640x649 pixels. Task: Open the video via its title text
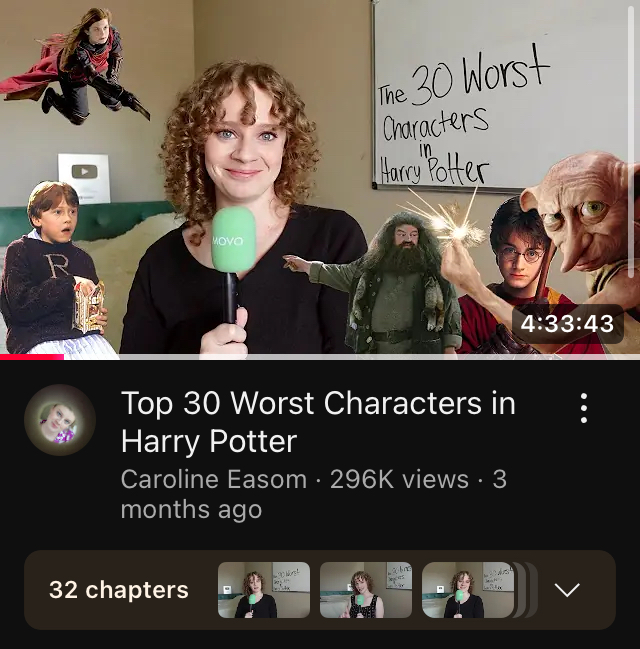point(318,422)
